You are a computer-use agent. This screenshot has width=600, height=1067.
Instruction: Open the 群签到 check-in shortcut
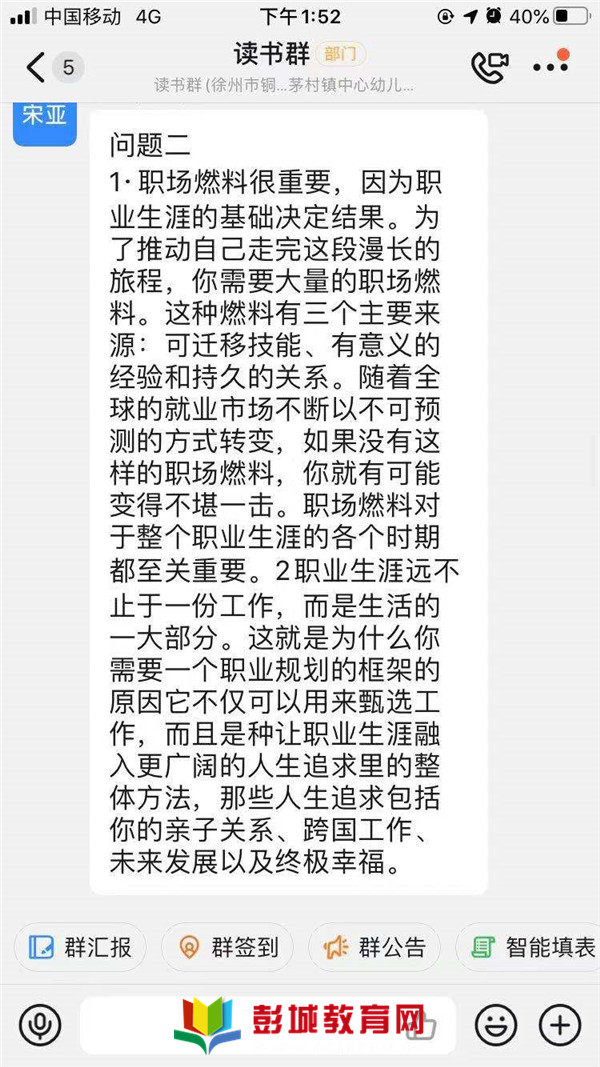pos(228,947)
